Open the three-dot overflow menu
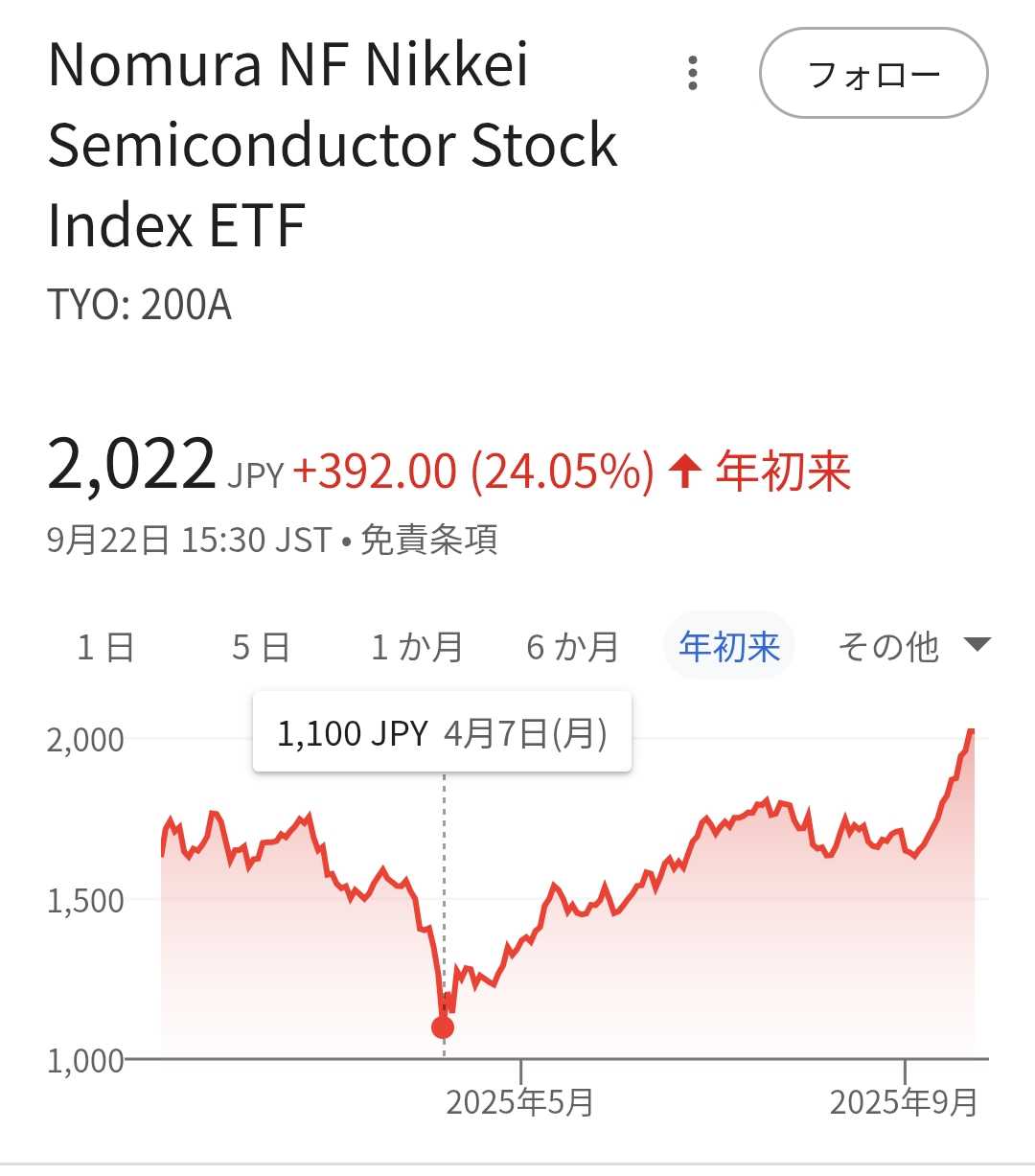1035x1176 pixels. point(692,74)
